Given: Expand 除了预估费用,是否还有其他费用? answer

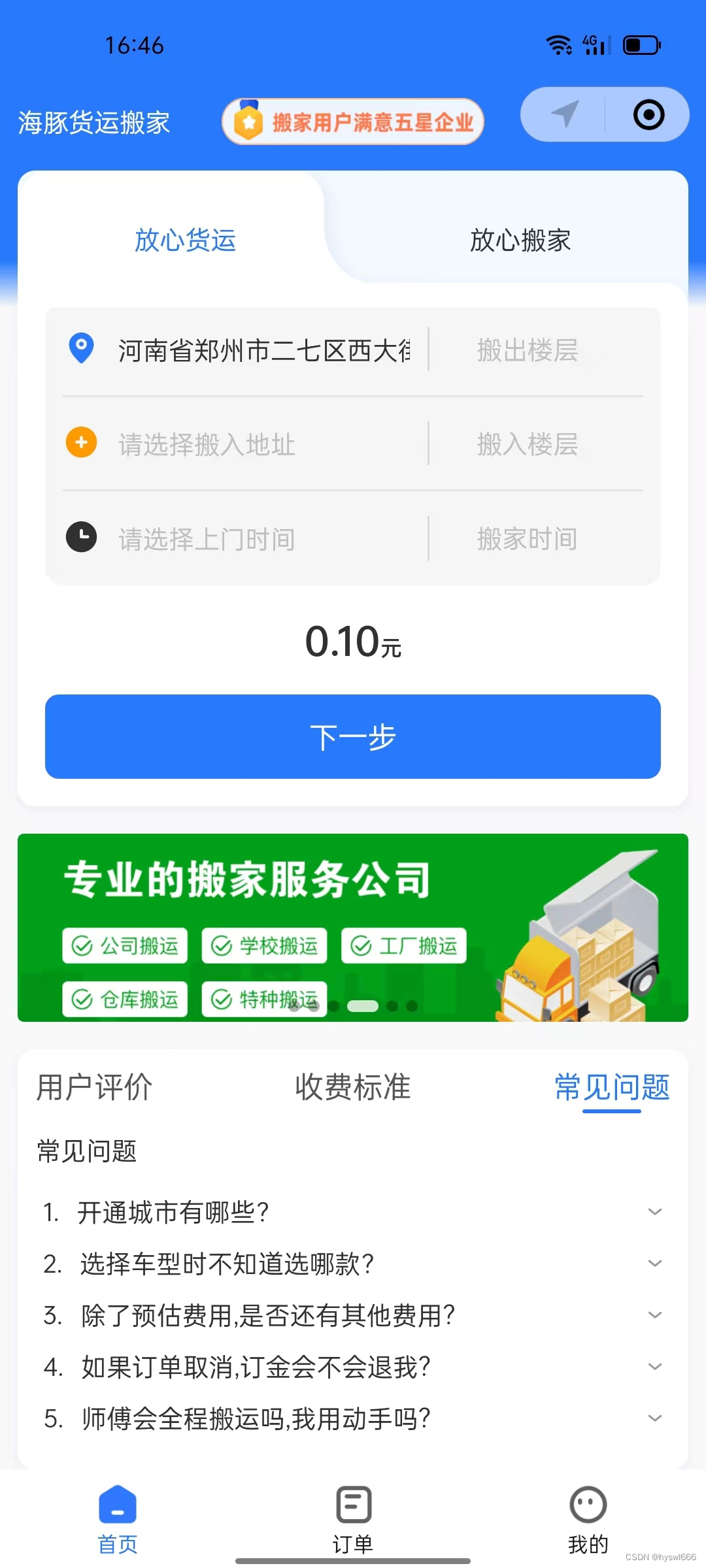Looking at the screenshot, I should click(353, 1316).
